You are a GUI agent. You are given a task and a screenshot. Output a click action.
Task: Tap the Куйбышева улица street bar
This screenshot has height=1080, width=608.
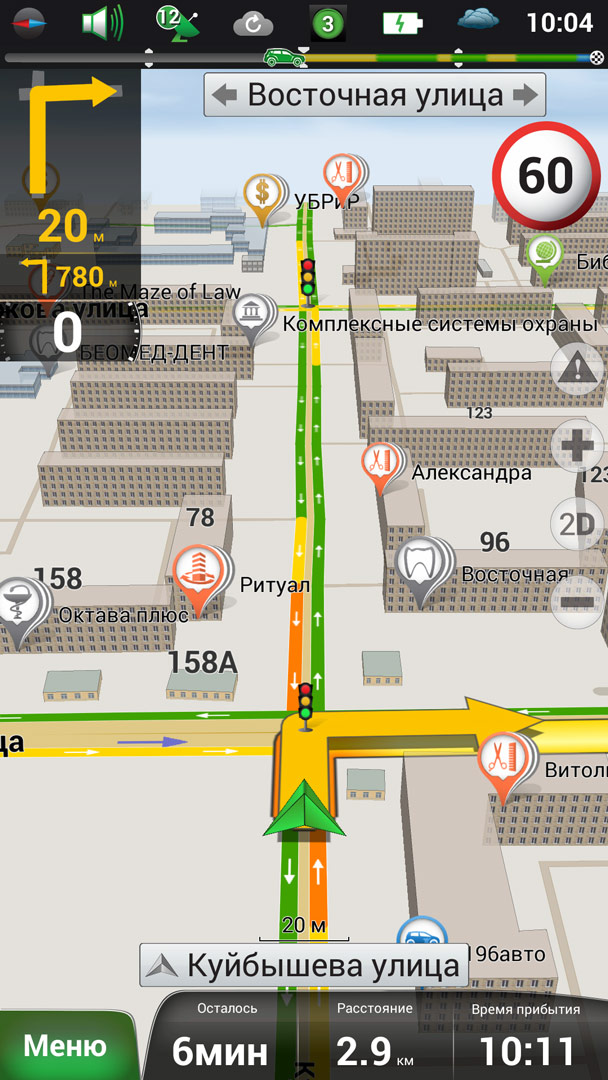coord(304,966)
